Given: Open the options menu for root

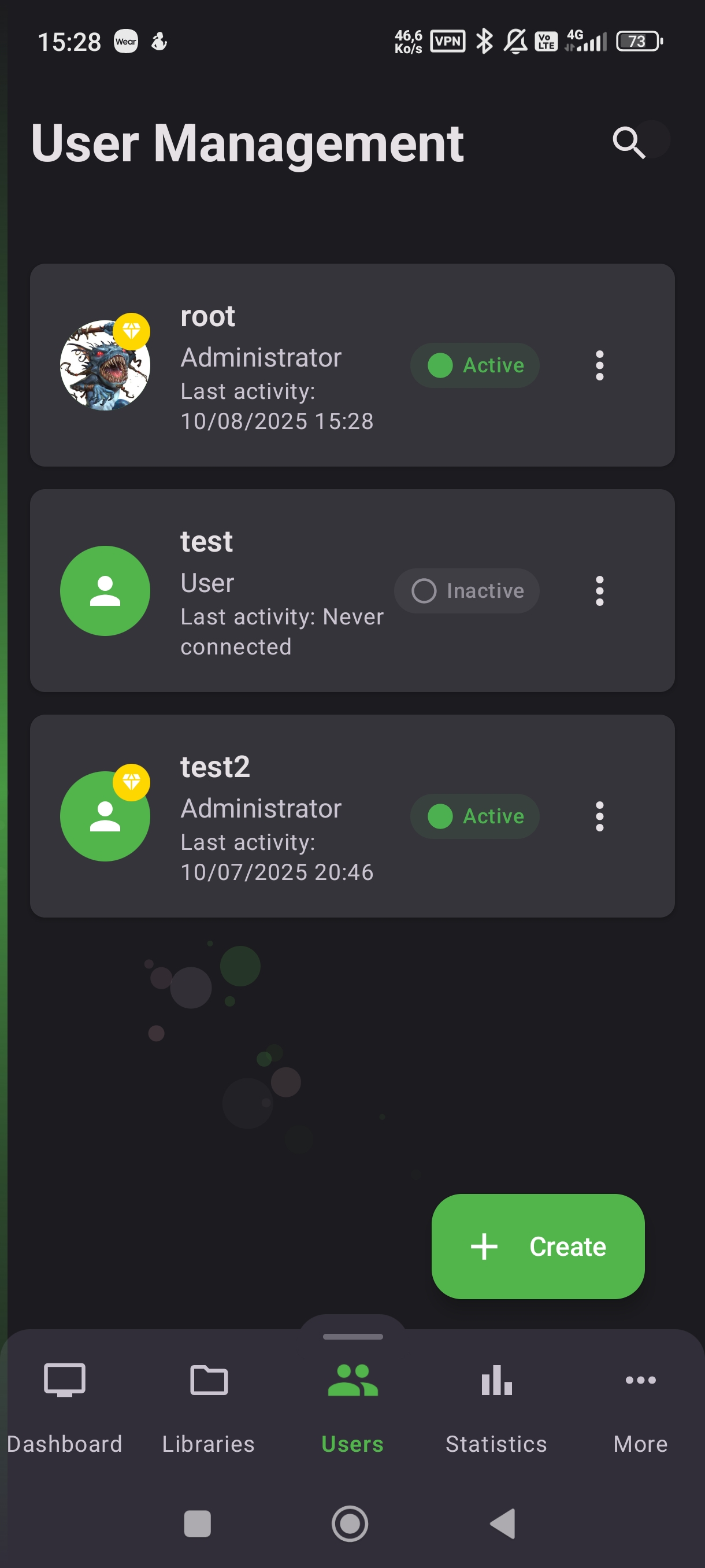Looking at the screenshot, I should 599,365.
